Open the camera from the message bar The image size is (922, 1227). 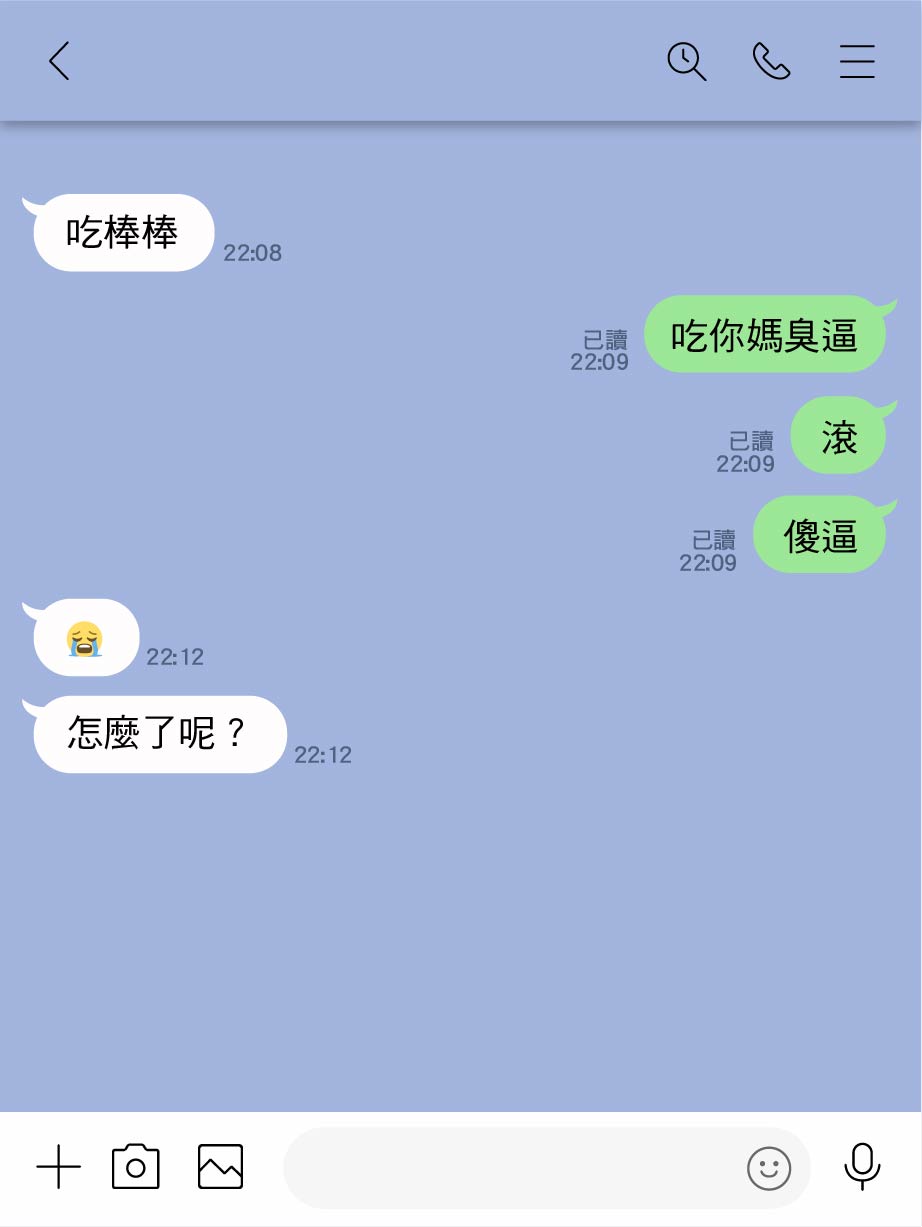pyautogui.click(x=136, y=1167)
